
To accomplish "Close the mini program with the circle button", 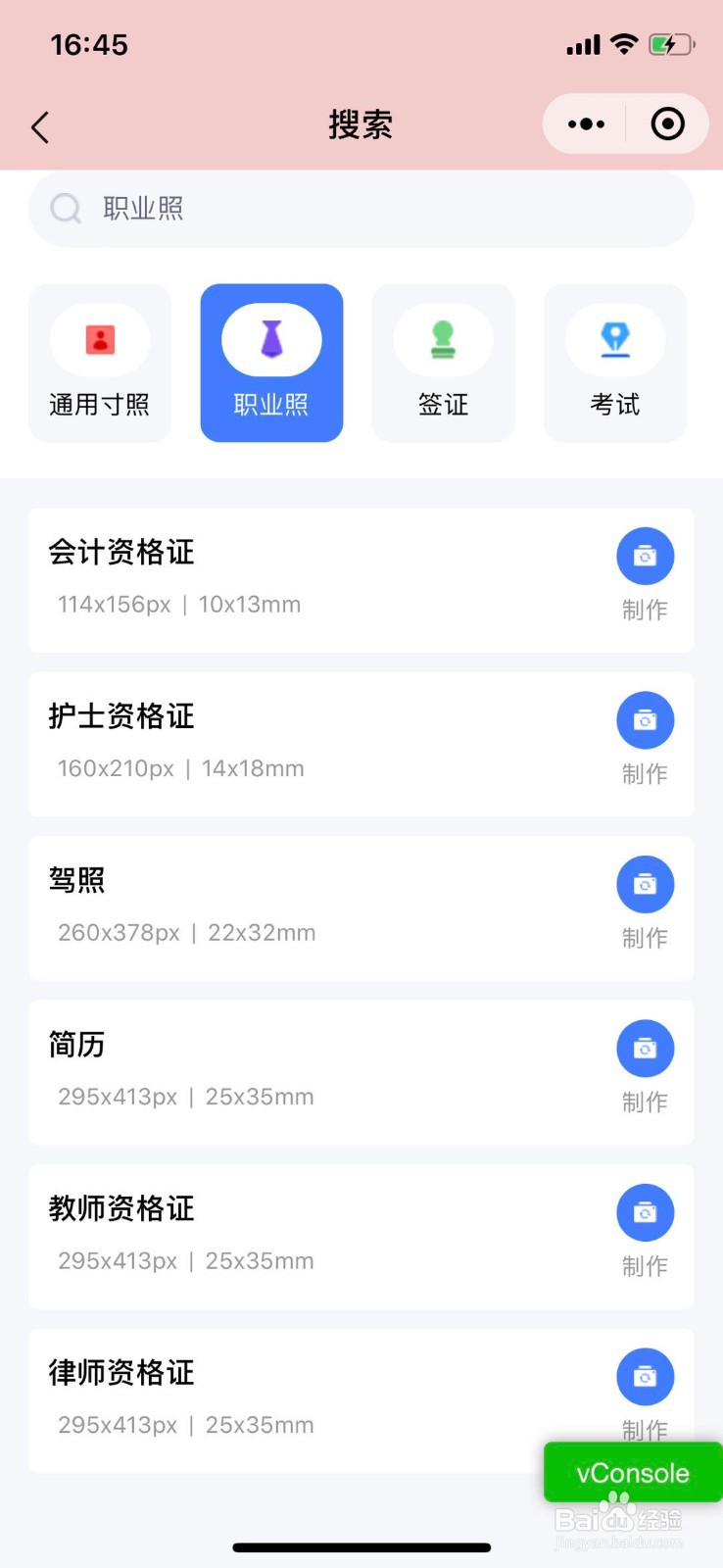I will click(668, 124).
